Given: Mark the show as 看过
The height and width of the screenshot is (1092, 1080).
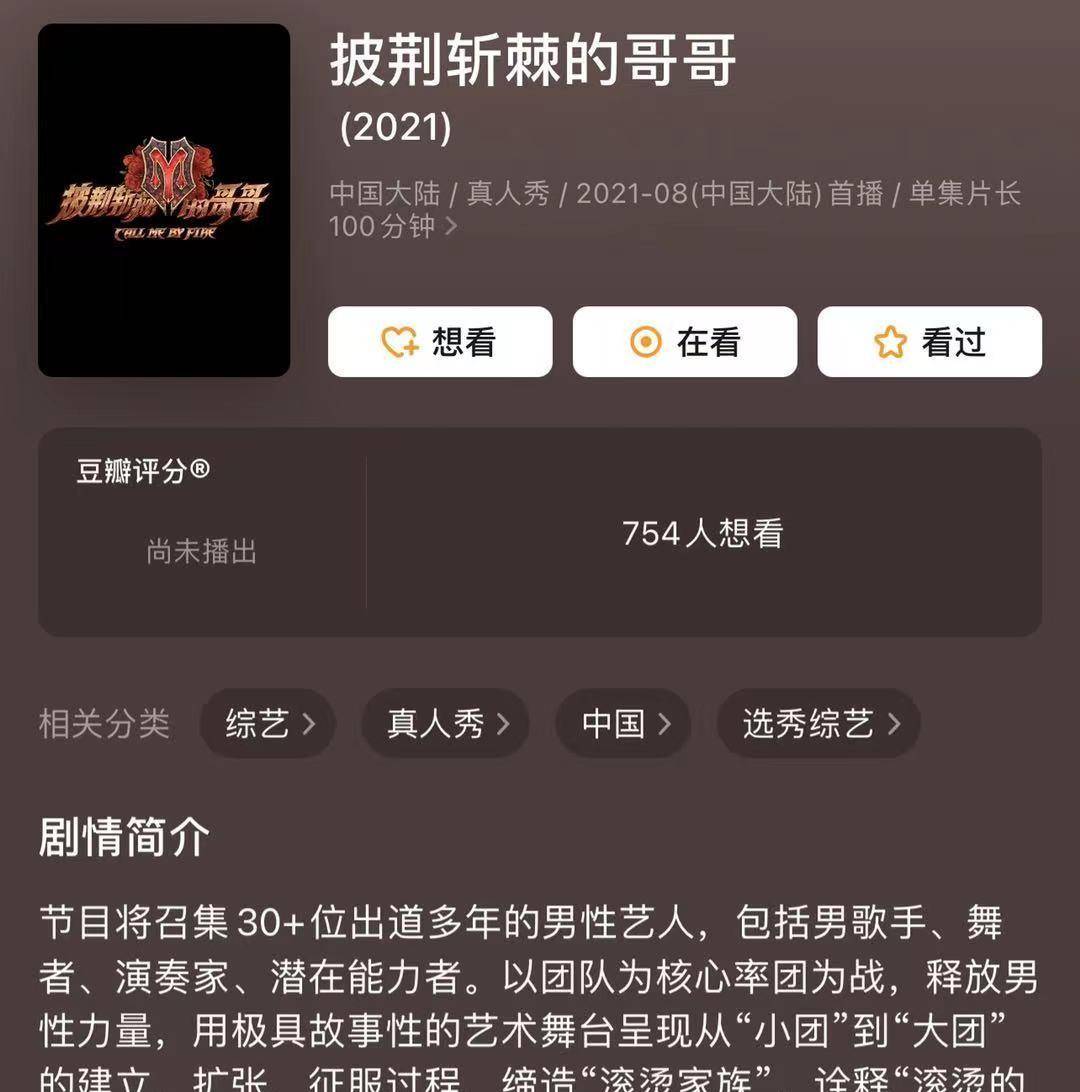Looking at the screenshot, I should tap(929, 342).
